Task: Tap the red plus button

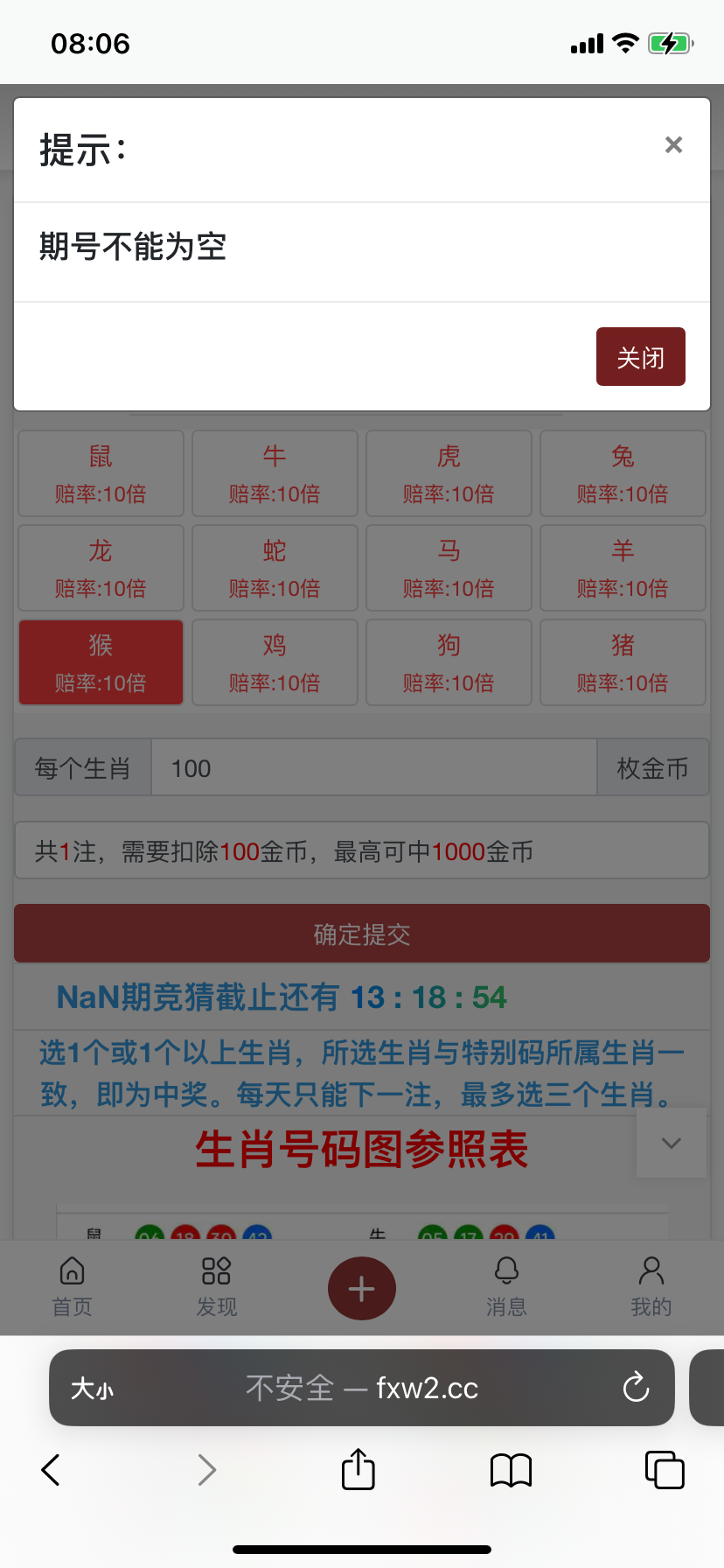Action: 362,1289
